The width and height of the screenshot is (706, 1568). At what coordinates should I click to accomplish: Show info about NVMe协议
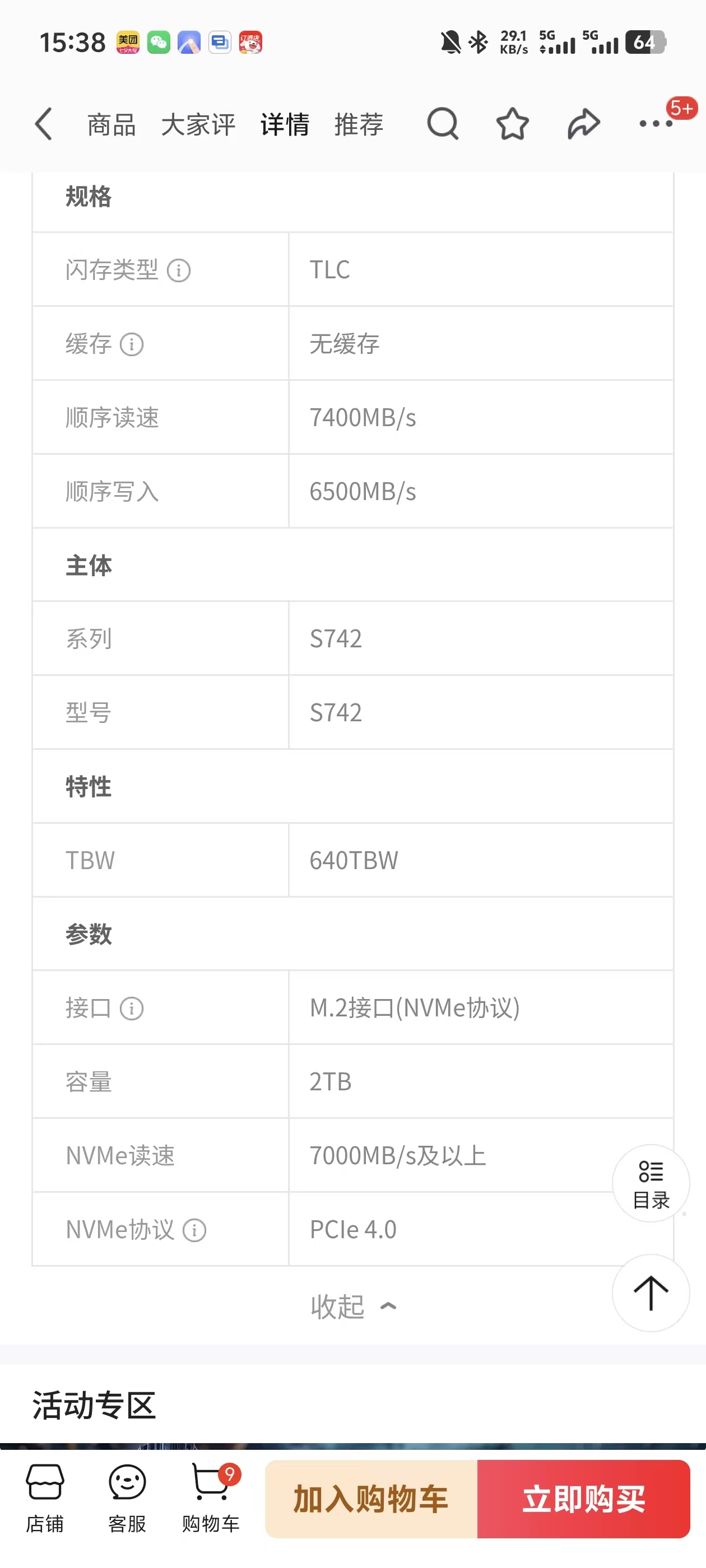195,1230
